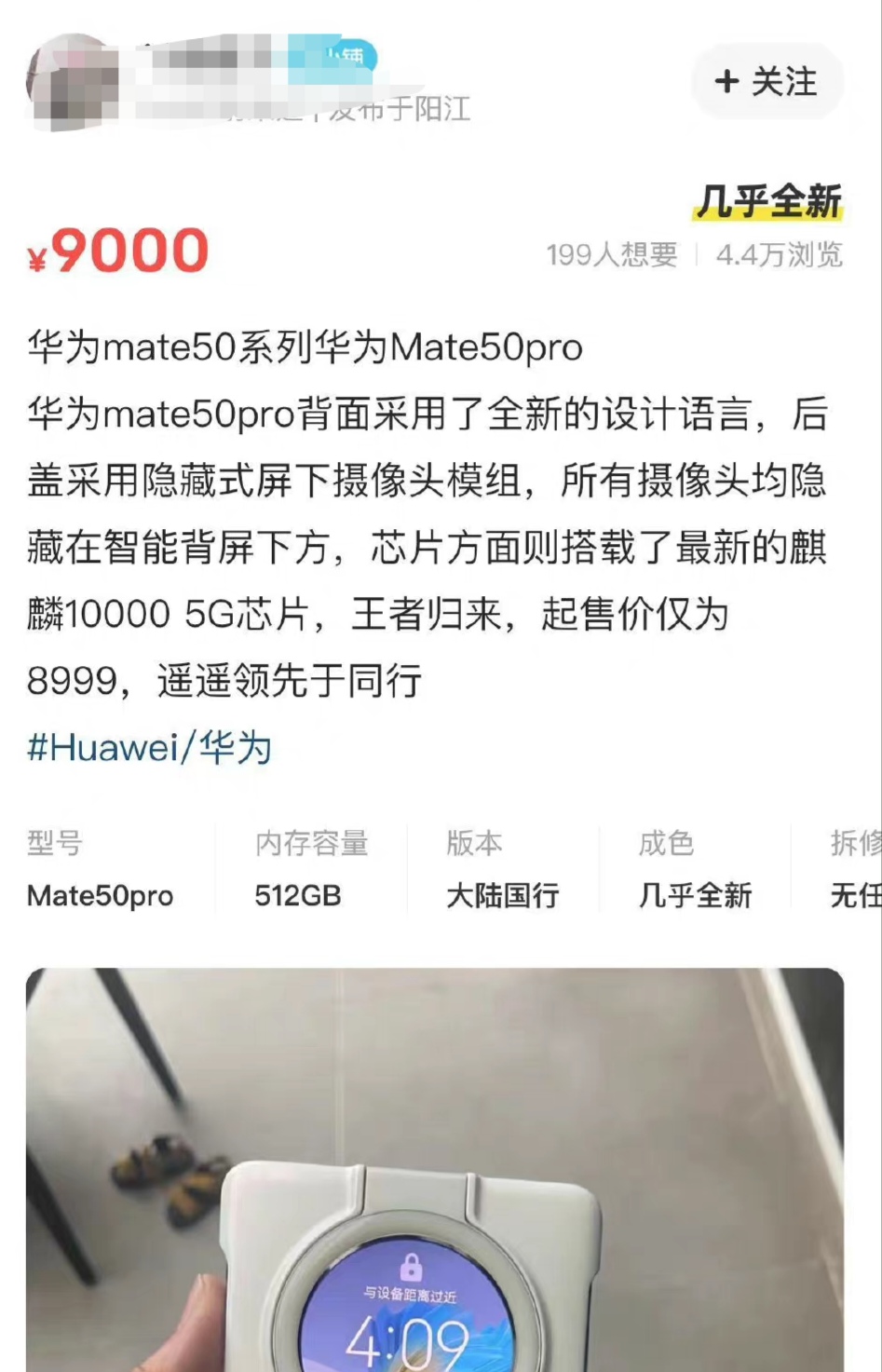Select the Mate50pro model spec
Viewport: 882px width, 1372px height.
[99, 896]
